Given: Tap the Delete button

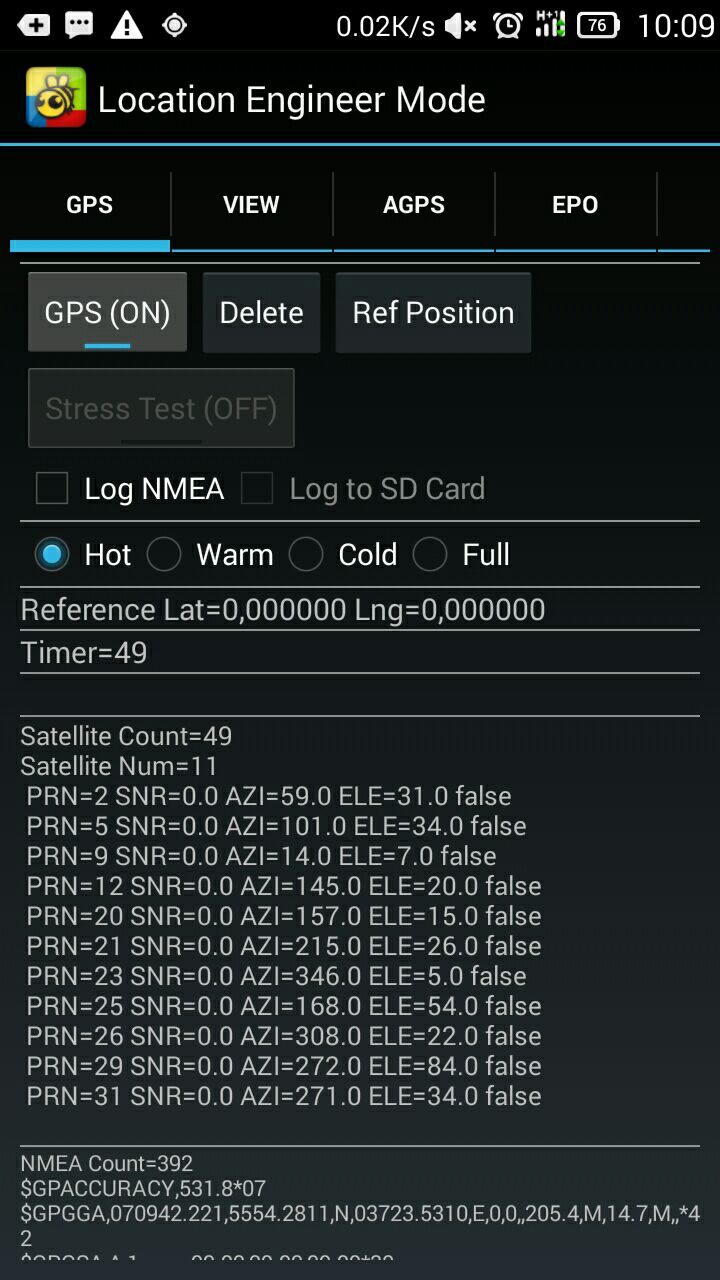Looking at the screenshot, I should point(261,313).
